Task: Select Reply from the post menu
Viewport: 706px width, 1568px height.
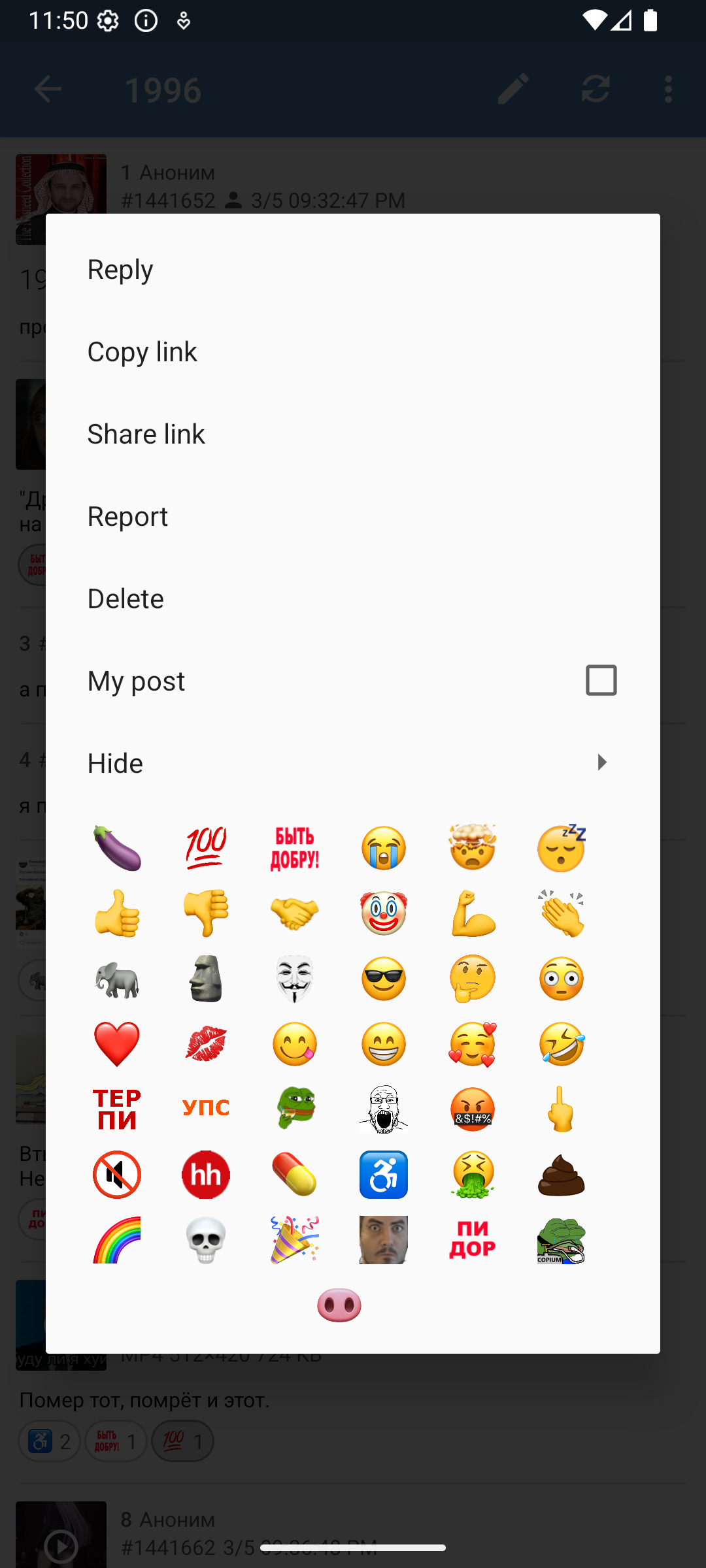Action: click(x=120, y=269)
